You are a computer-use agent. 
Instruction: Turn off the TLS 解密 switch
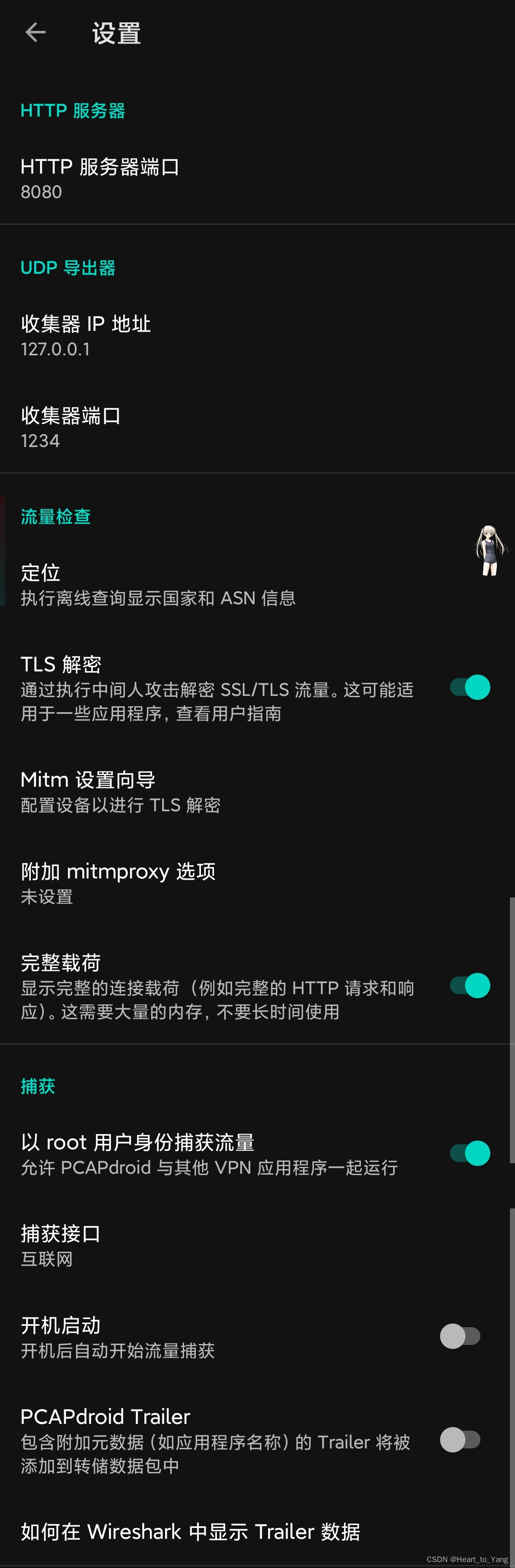pyautogui.click(x=470, y=687)
